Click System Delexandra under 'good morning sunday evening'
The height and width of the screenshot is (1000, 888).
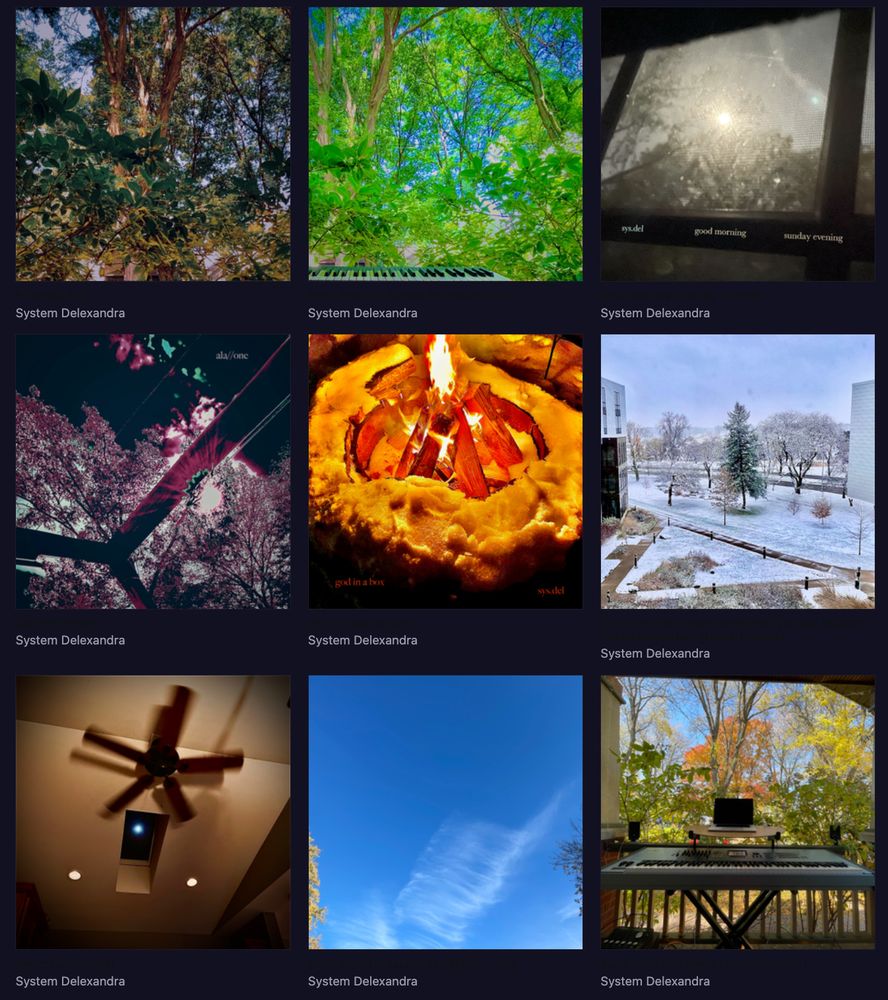click(654, 312)
